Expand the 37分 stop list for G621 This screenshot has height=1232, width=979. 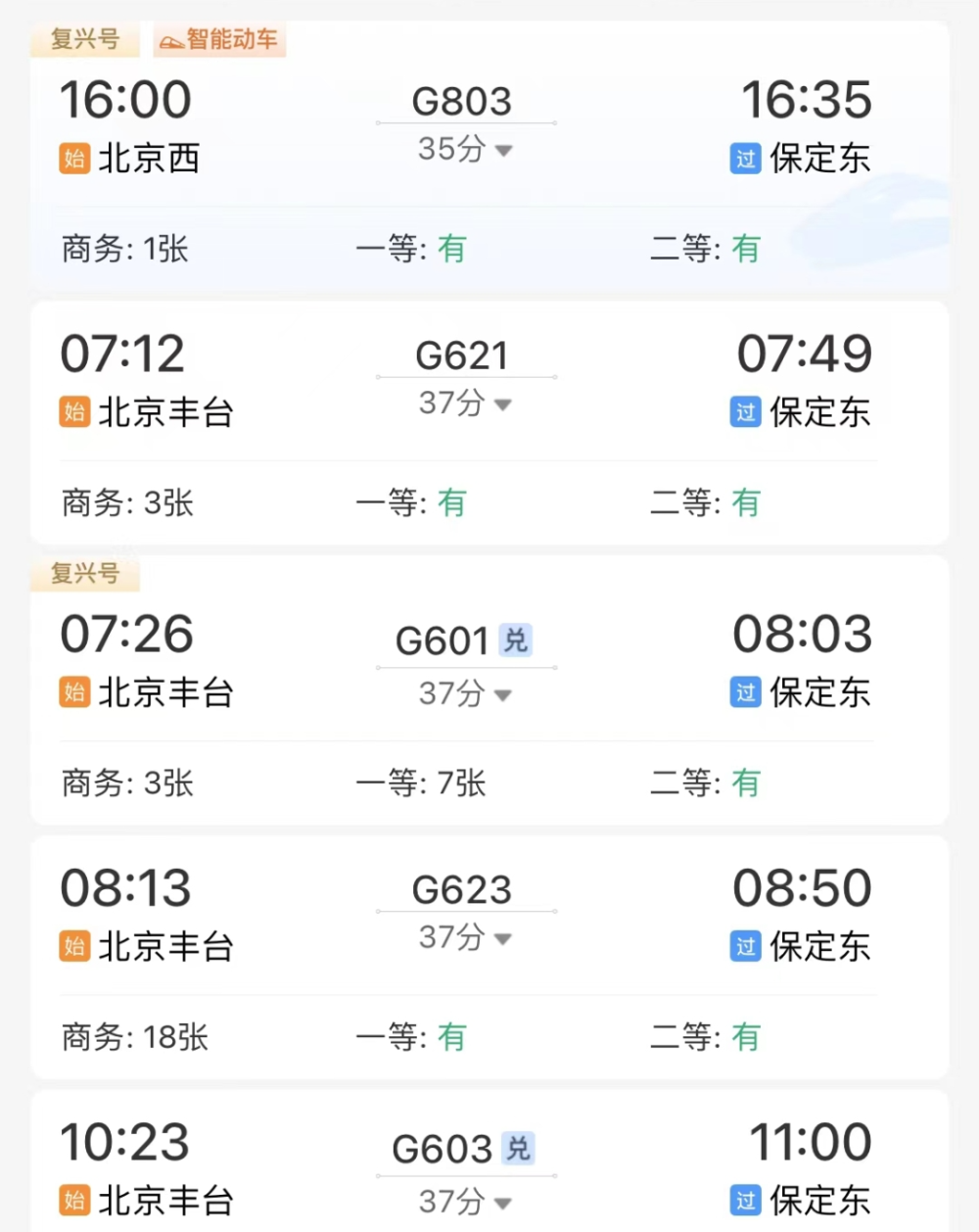tap(465, 403)
